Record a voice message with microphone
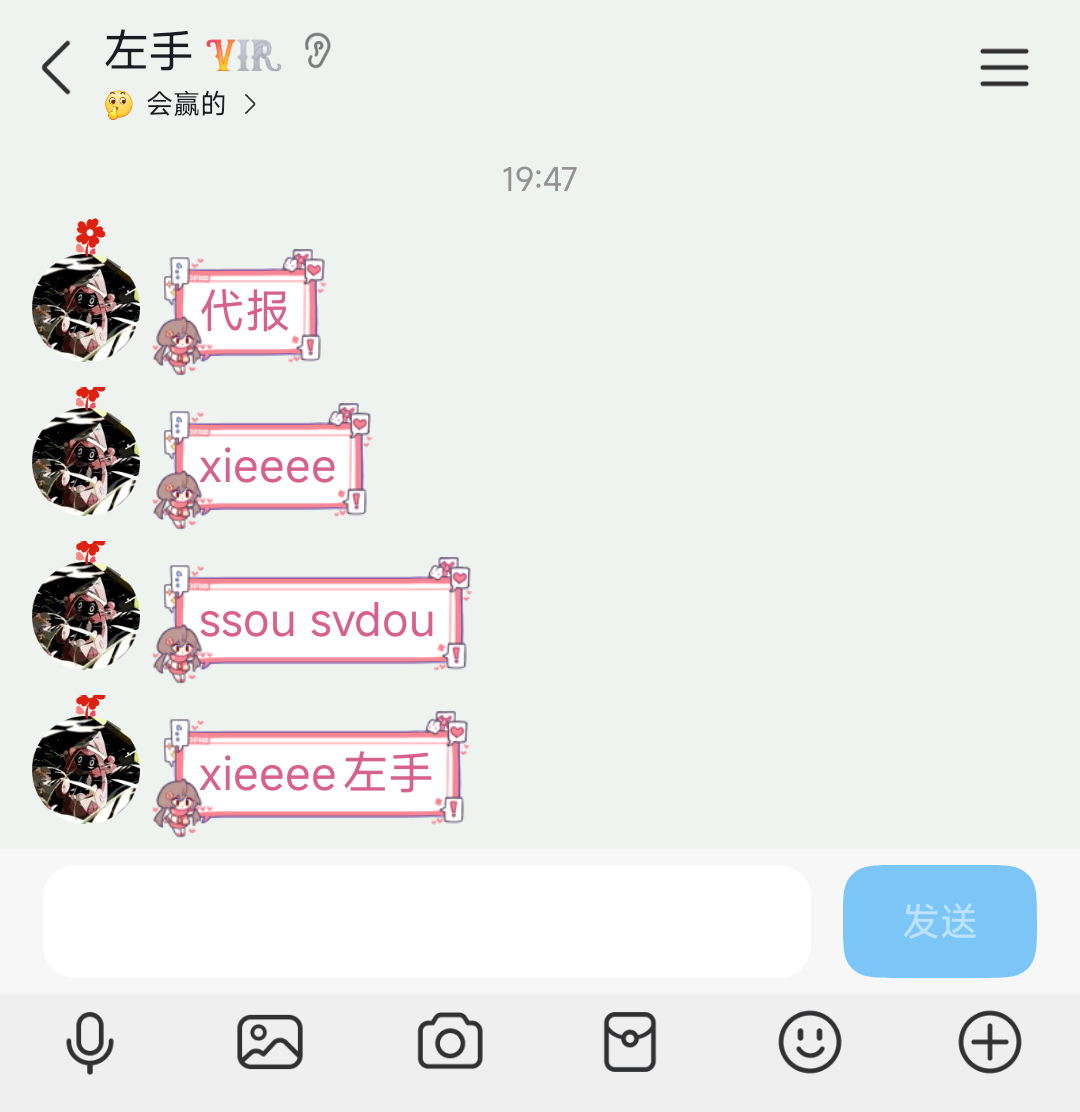The image size is (1080, 1112). click(x=90, y=1042)
